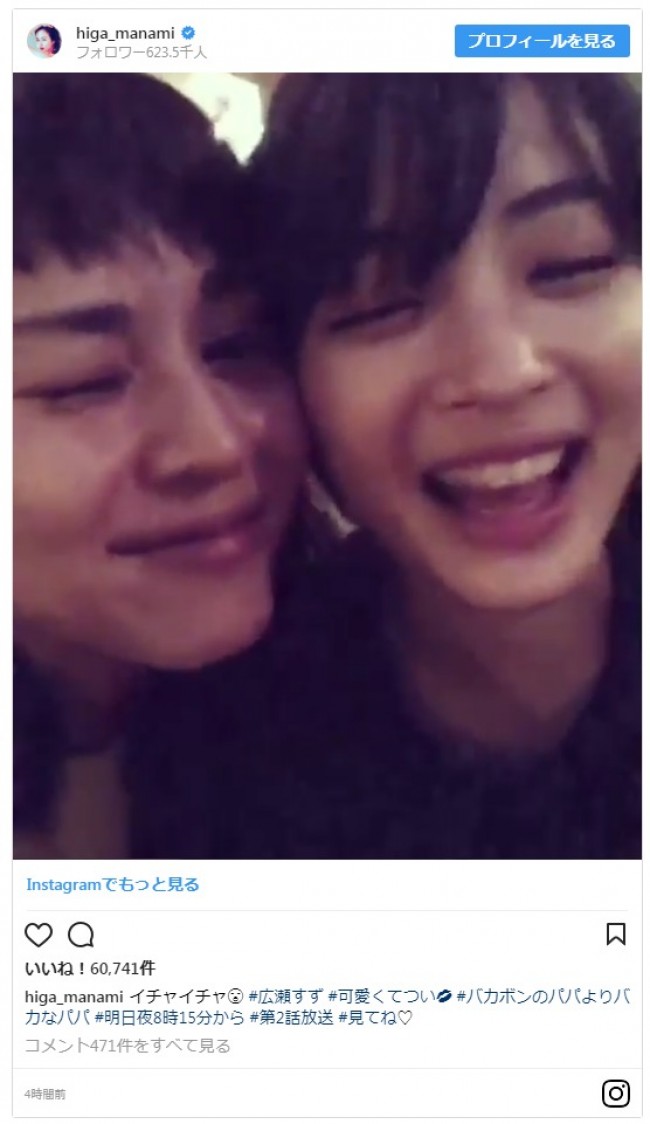Open the video post thumbnail
650x1124 pixels.
tap(327, 465)
